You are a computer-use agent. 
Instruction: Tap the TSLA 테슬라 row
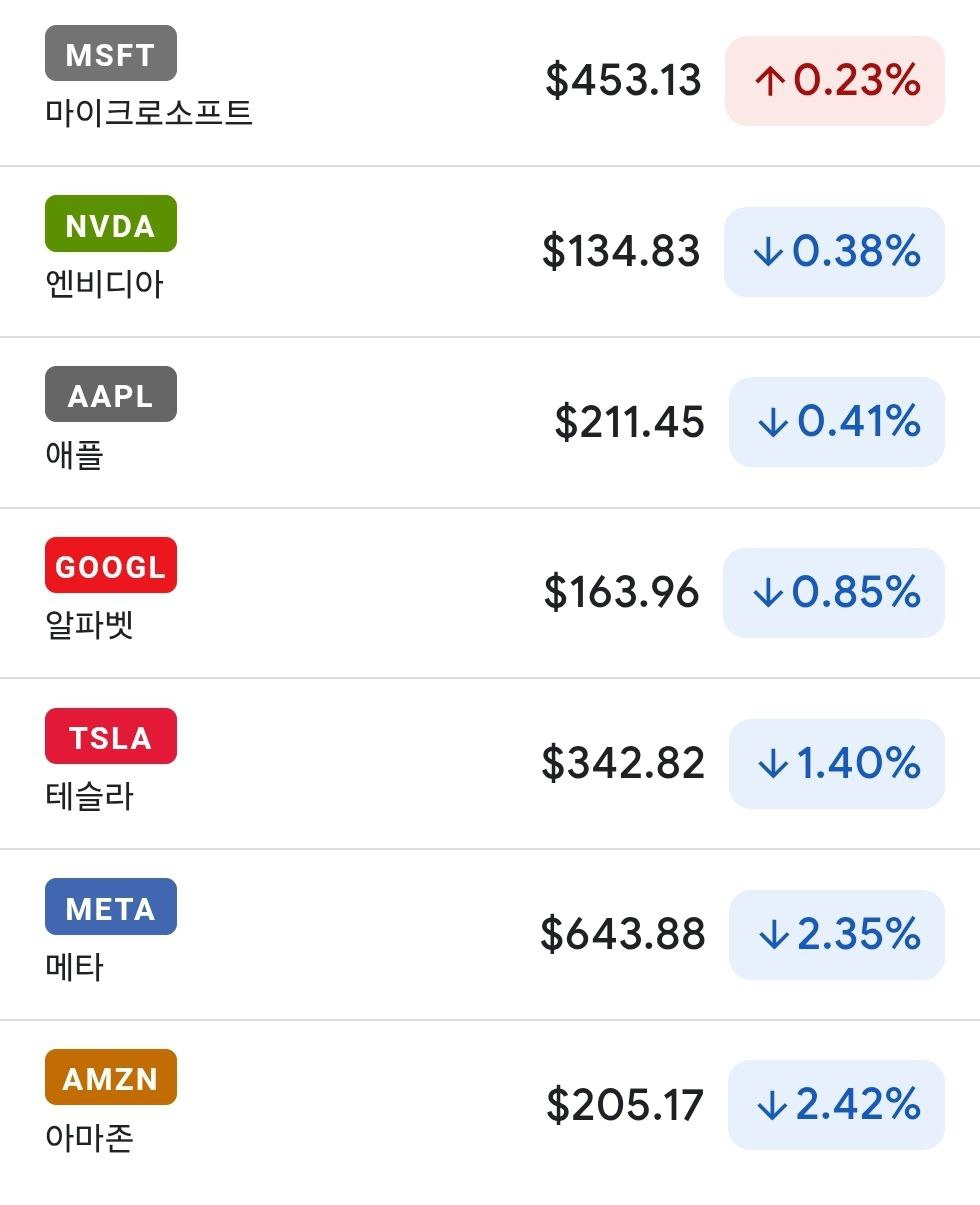490,764
